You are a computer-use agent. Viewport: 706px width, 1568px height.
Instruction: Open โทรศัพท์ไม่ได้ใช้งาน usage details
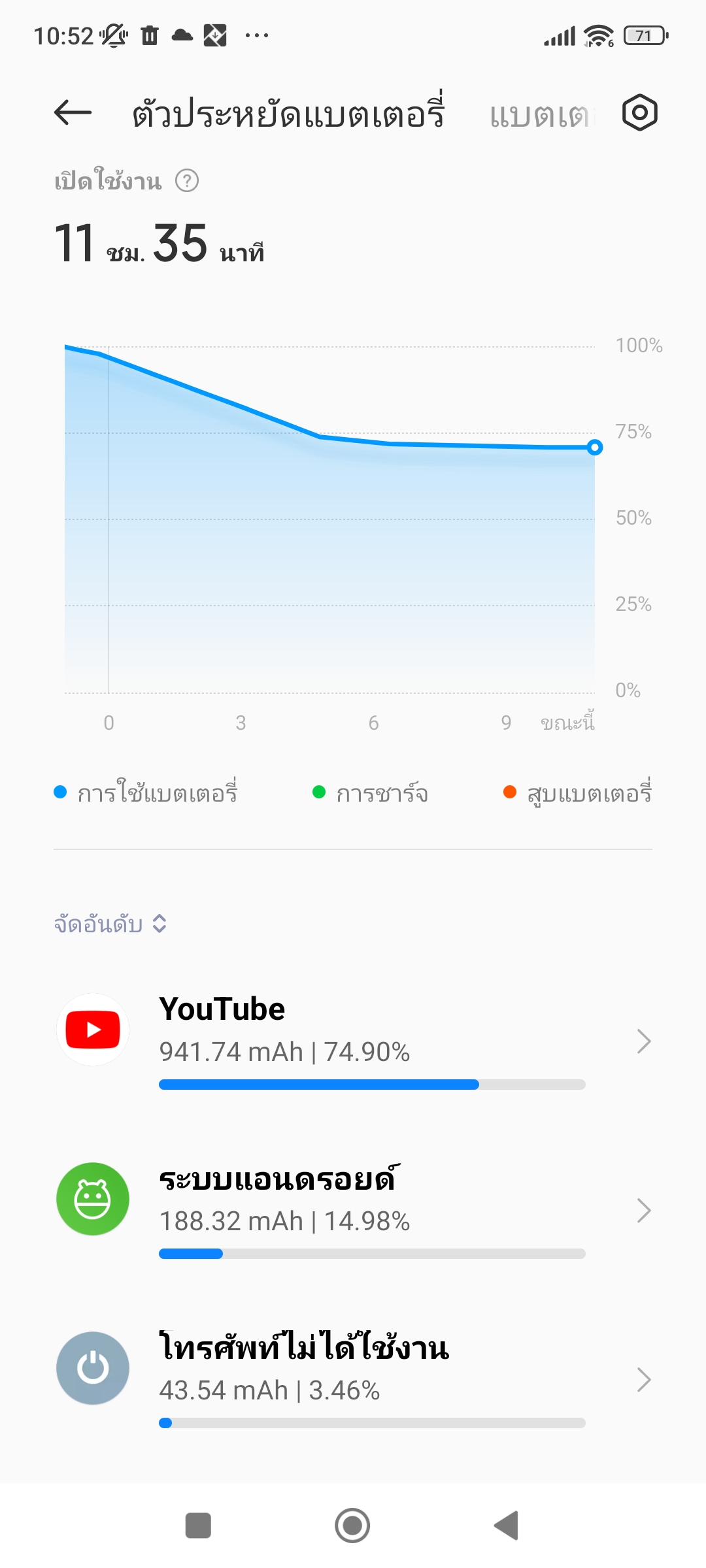pyautogui.click(x=353, y=1379)
